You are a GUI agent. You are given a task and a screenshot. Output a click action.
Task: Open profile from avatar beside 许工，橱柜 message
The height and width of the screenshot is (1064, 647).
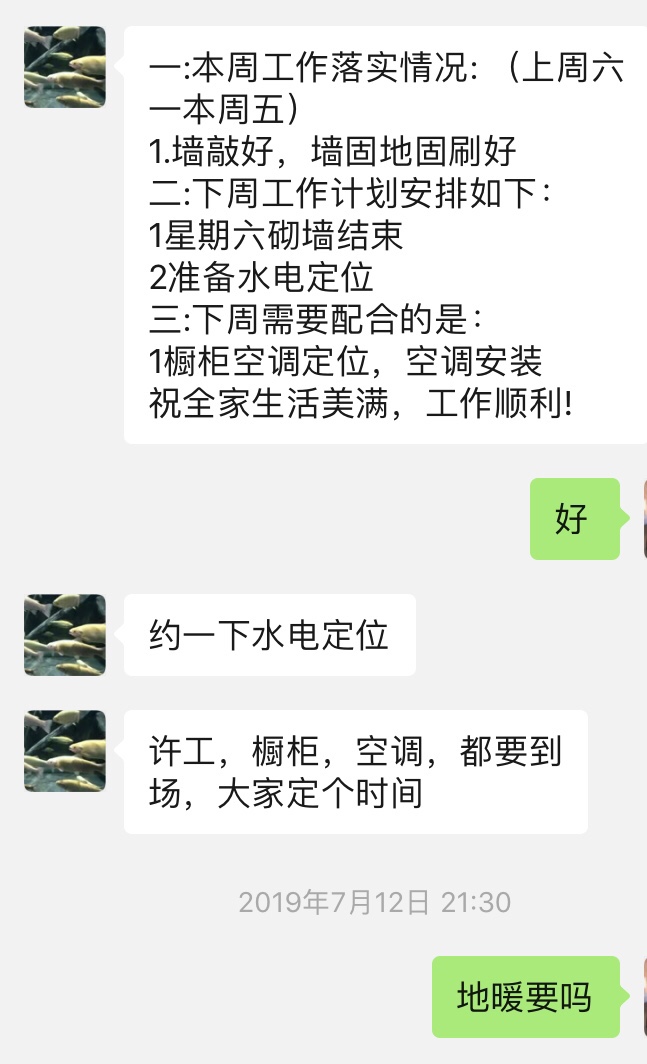pos(65,751)
